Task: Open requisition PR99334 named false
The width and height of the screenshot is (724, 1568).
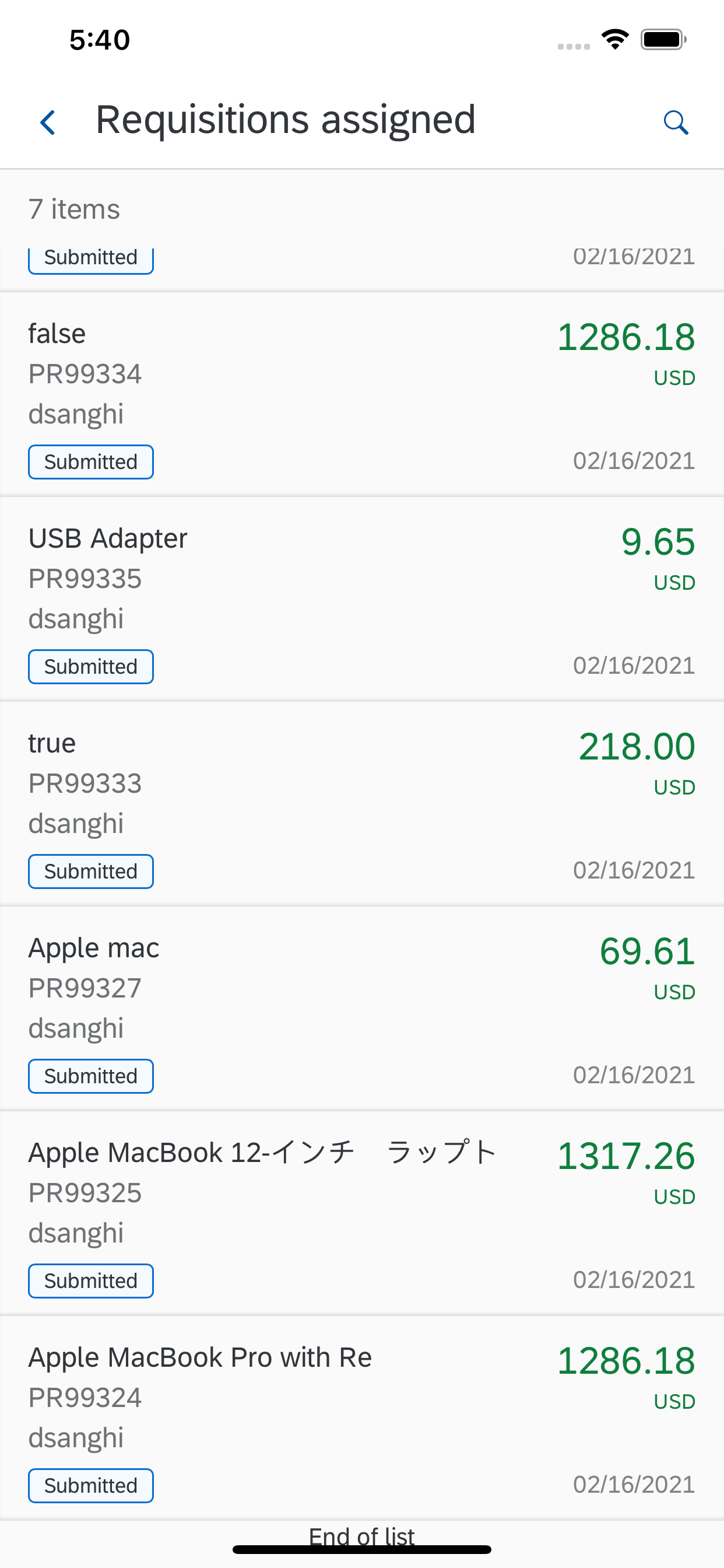Action: [x=362, y=394]
